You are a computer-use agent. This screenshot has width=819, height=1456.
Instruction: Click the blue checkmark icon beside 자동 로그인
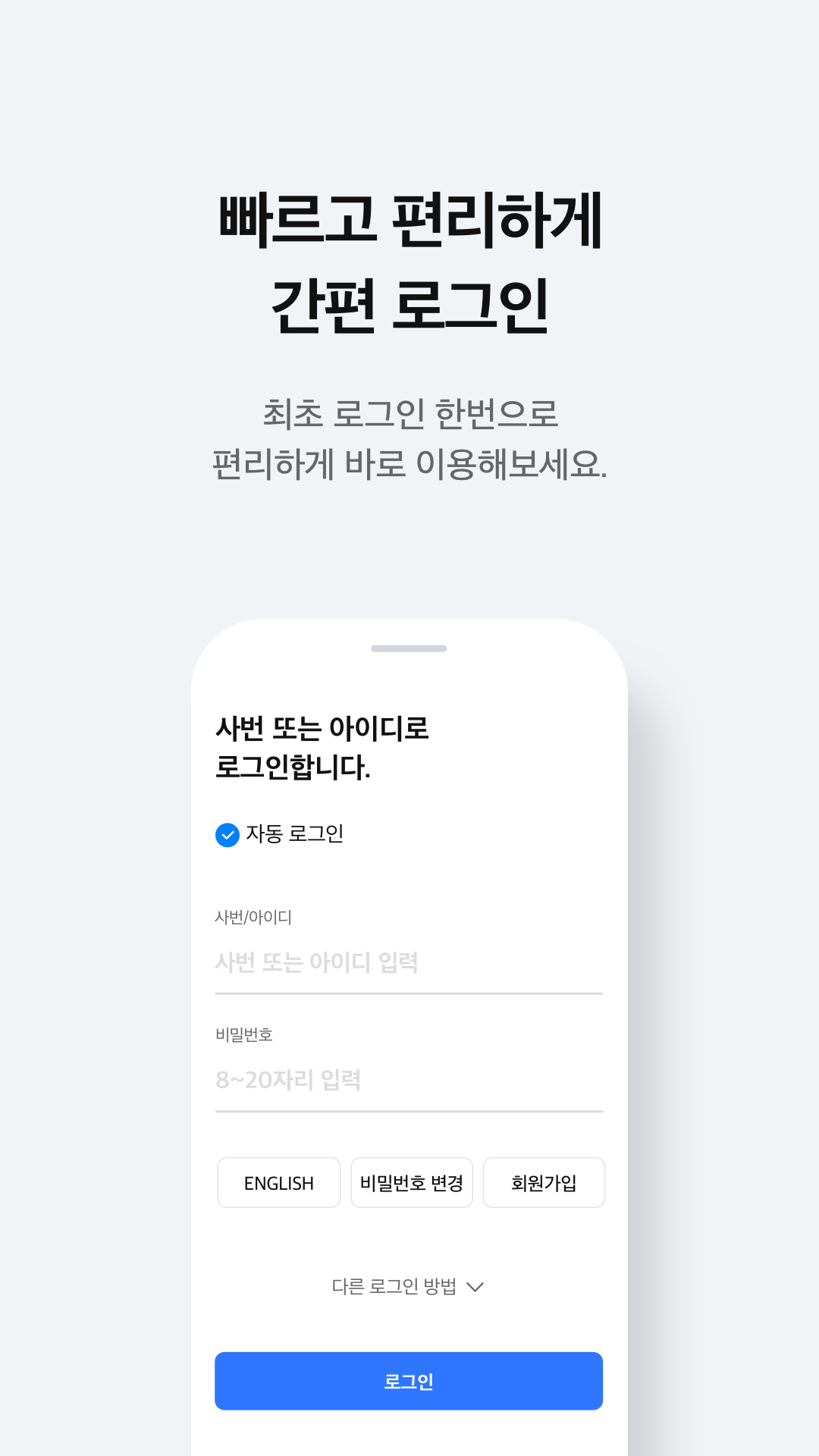pyautogui.click(x=226, y=834)
